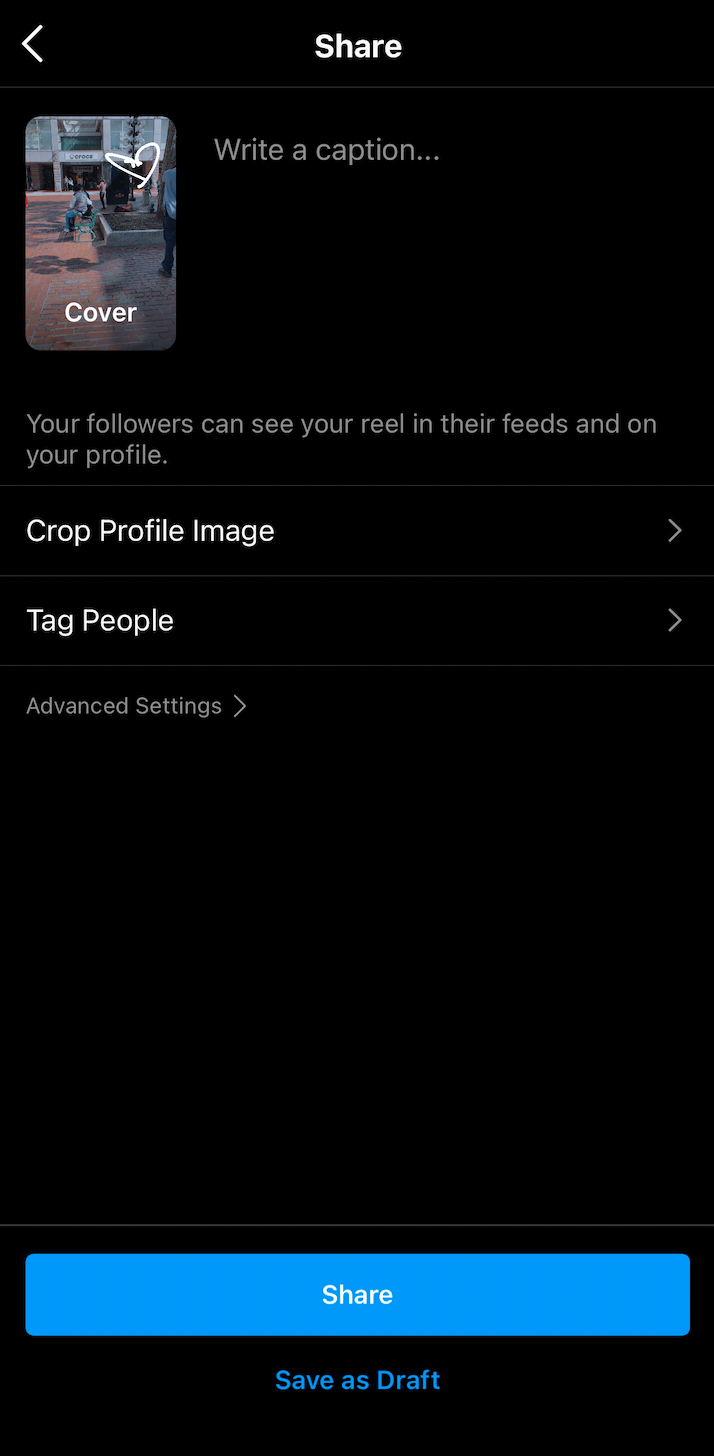Open Crop Profile Image
The width and height of the screenshot is (714, 1456).
pos(357,531)
